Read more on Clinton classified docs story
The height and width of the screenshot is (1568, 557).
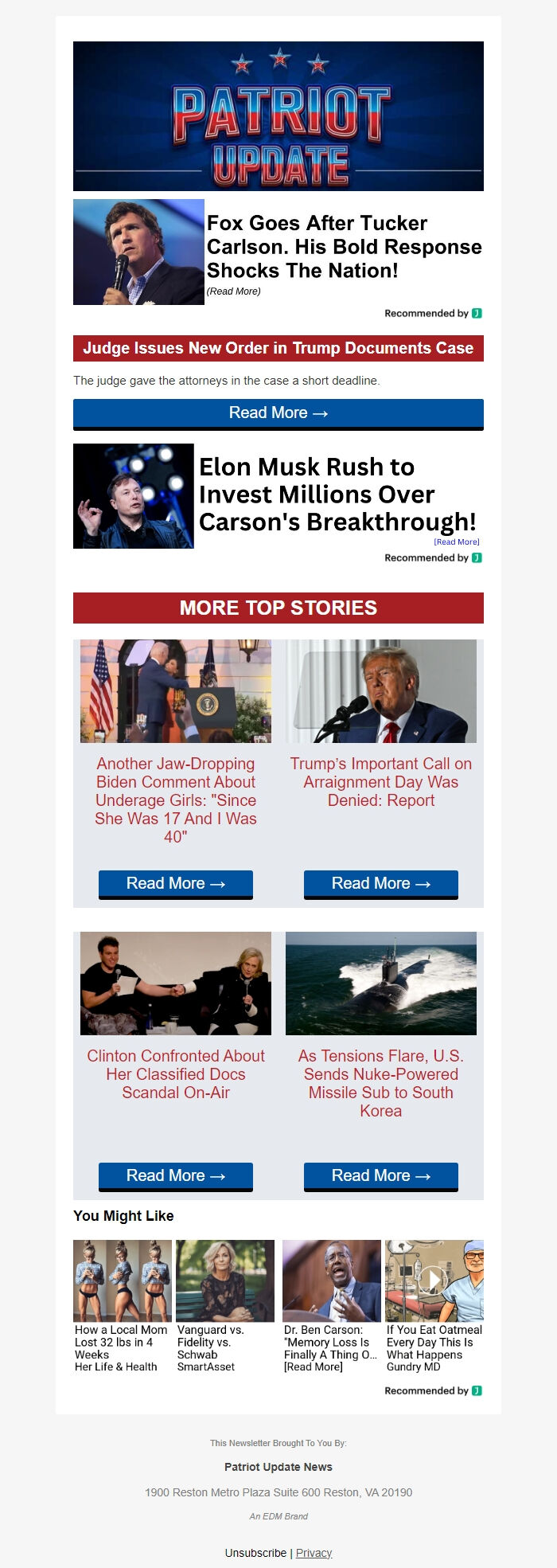coord(175,1175)
